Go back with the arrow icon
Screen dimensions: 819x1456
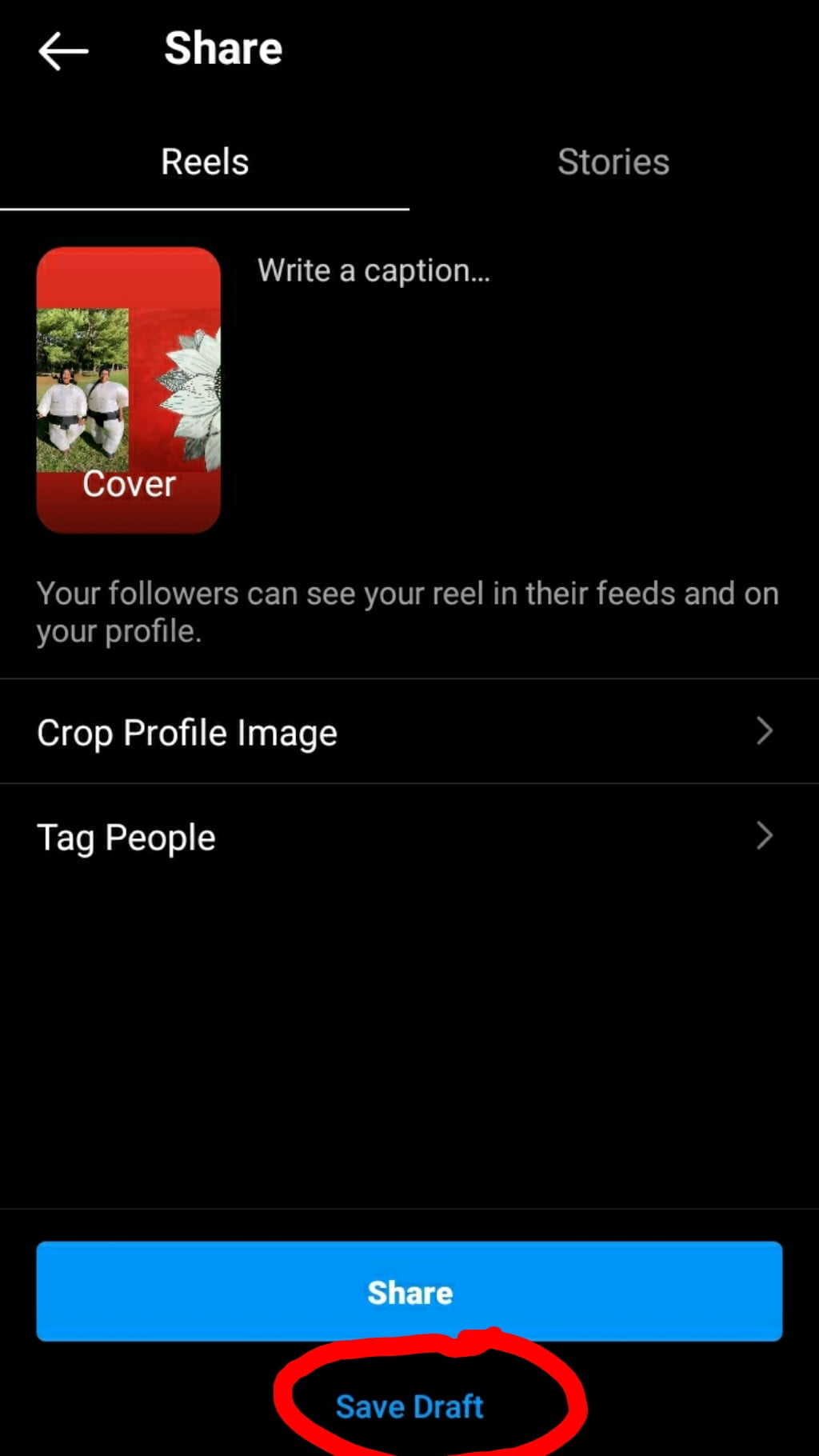(63, 51)
